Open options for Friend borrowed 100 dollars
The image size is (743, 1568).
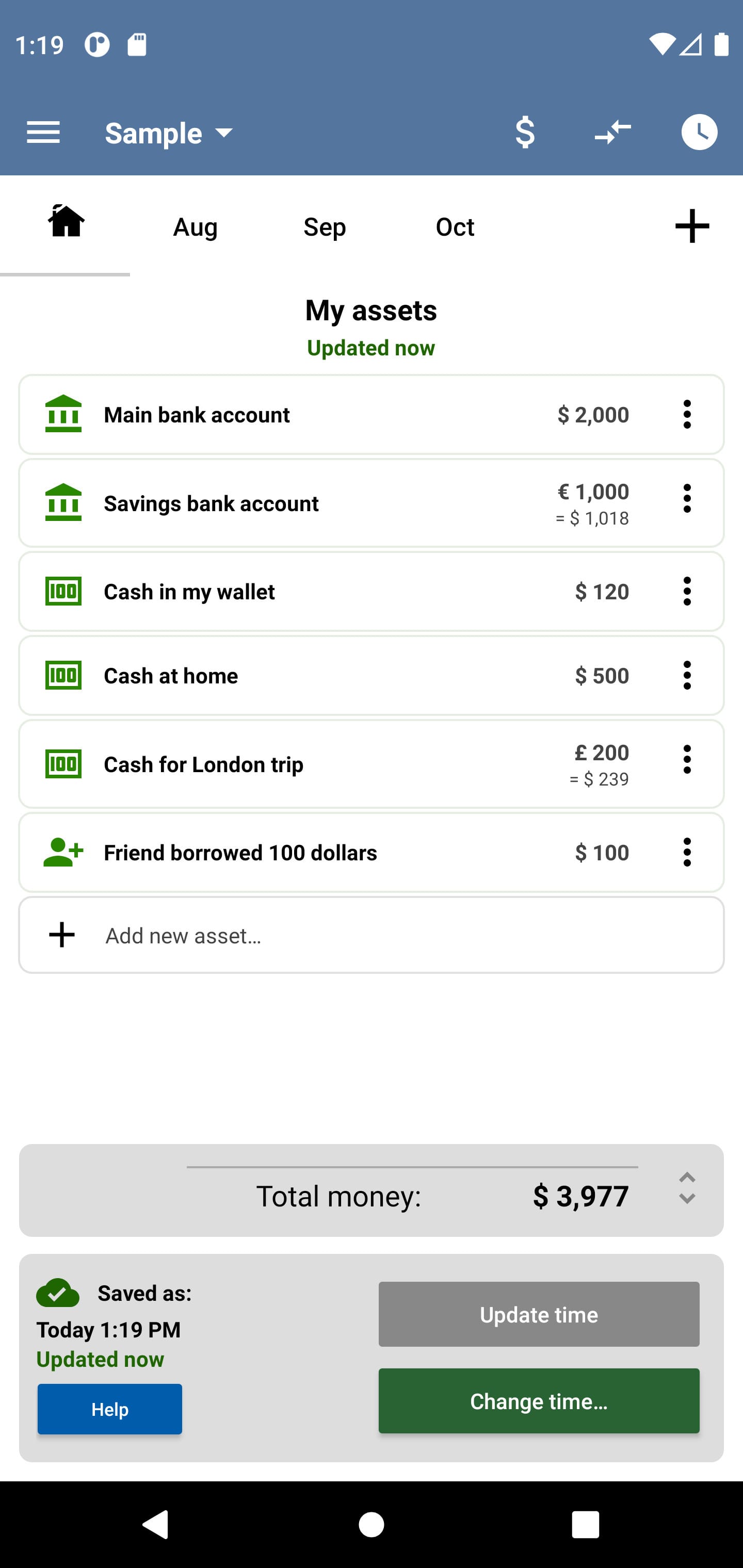tap(687, 852)
